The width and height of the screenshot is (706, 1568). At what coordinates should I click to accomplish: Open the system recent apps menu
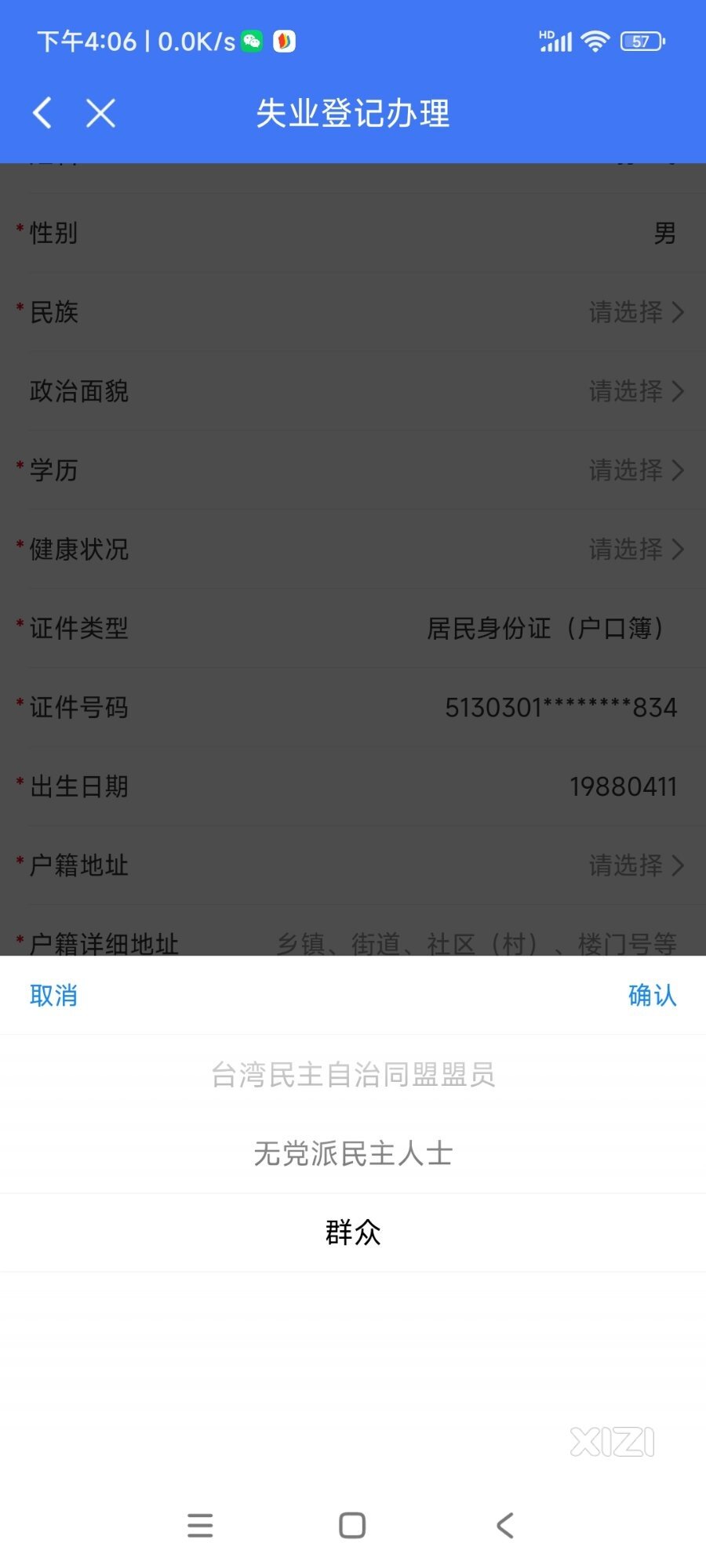click(x=200, y=1525)
